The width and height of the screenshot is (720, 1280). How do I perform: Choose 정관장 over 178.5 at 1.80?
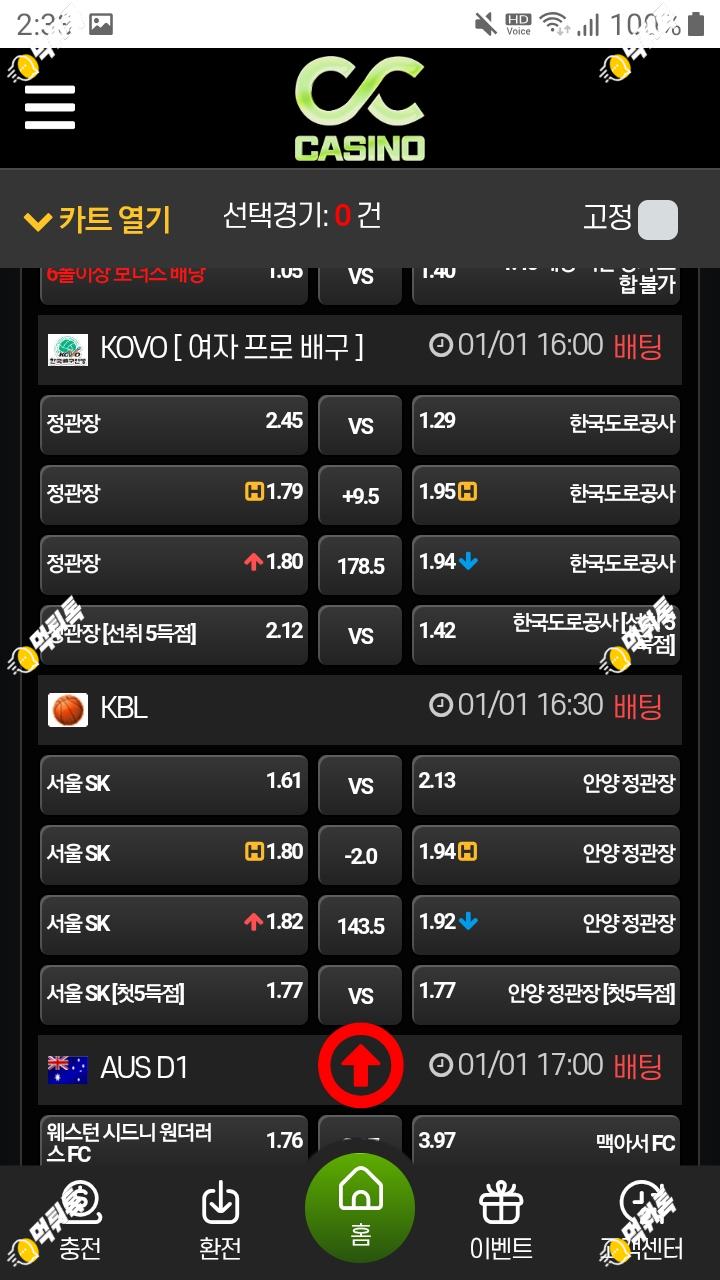174,564
